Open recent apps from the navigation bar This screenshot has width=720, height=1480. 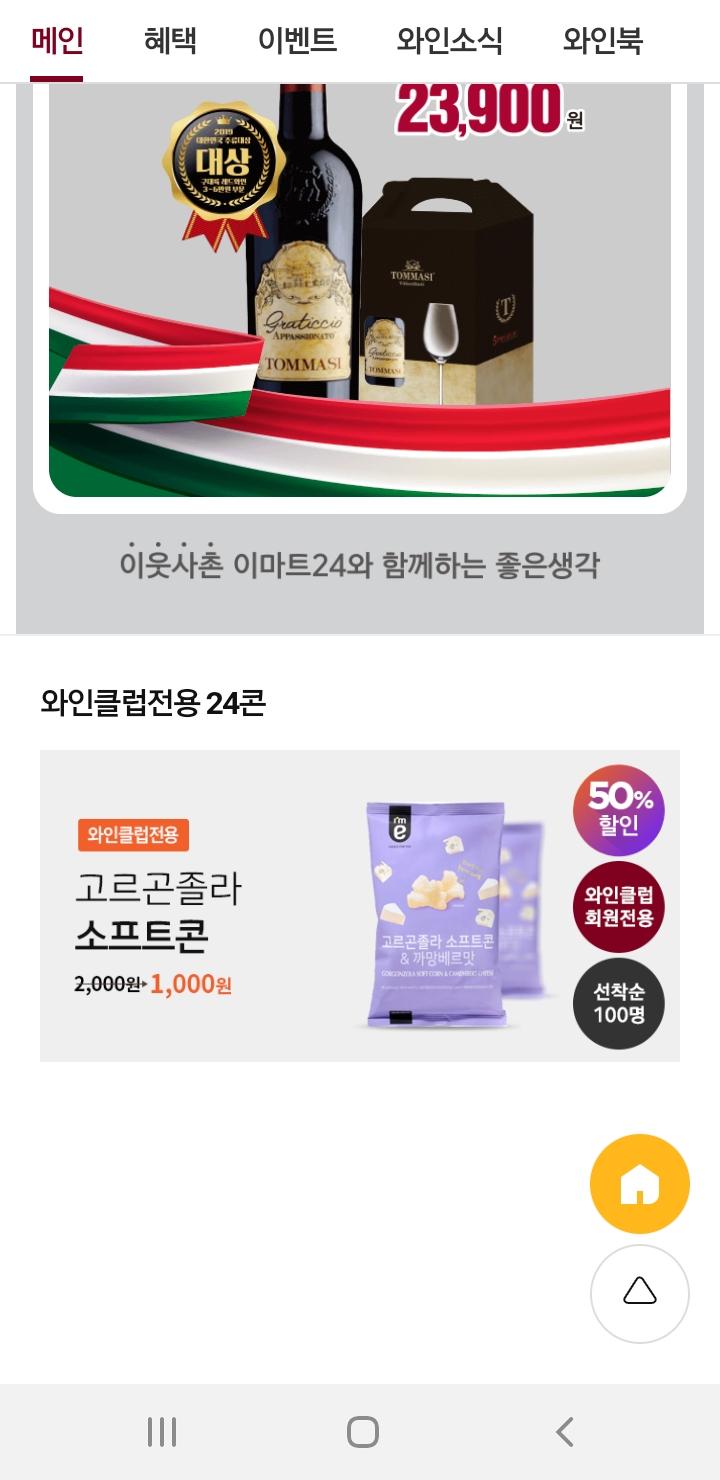click(x=162, y=1431)
